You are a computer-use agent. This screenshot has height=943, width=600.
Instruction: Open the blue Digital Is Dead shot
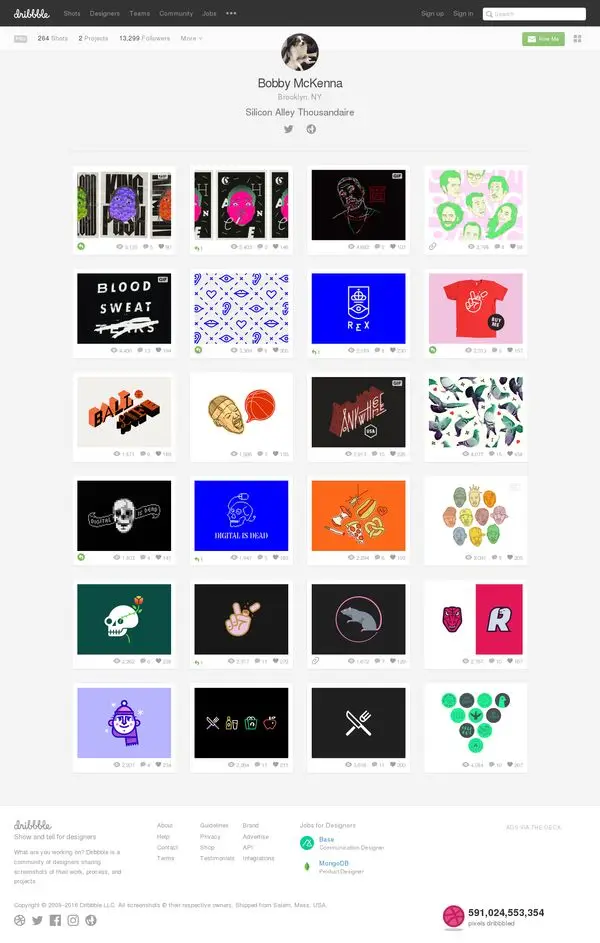(x=241, y=515)
